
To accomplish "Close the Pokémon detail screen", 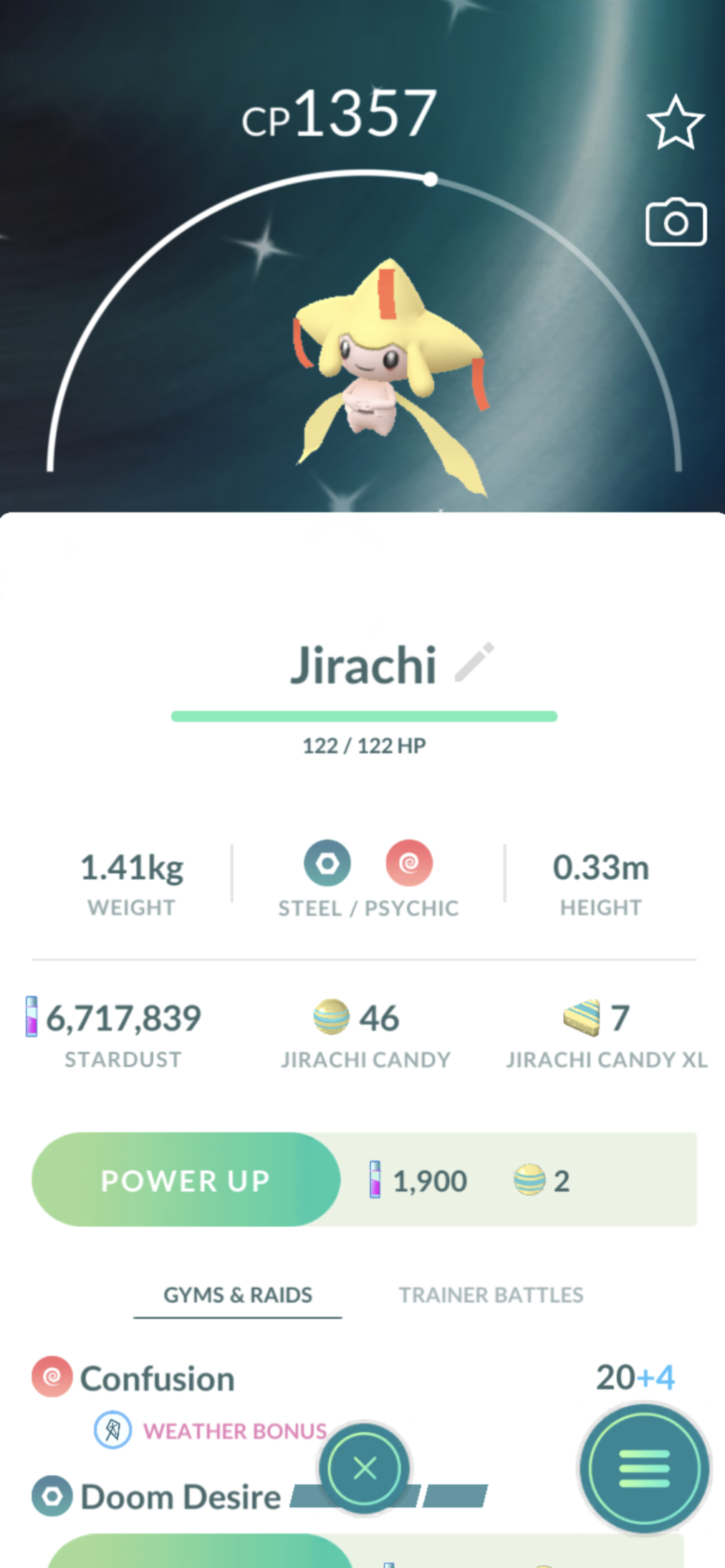I will [365, 1468].
